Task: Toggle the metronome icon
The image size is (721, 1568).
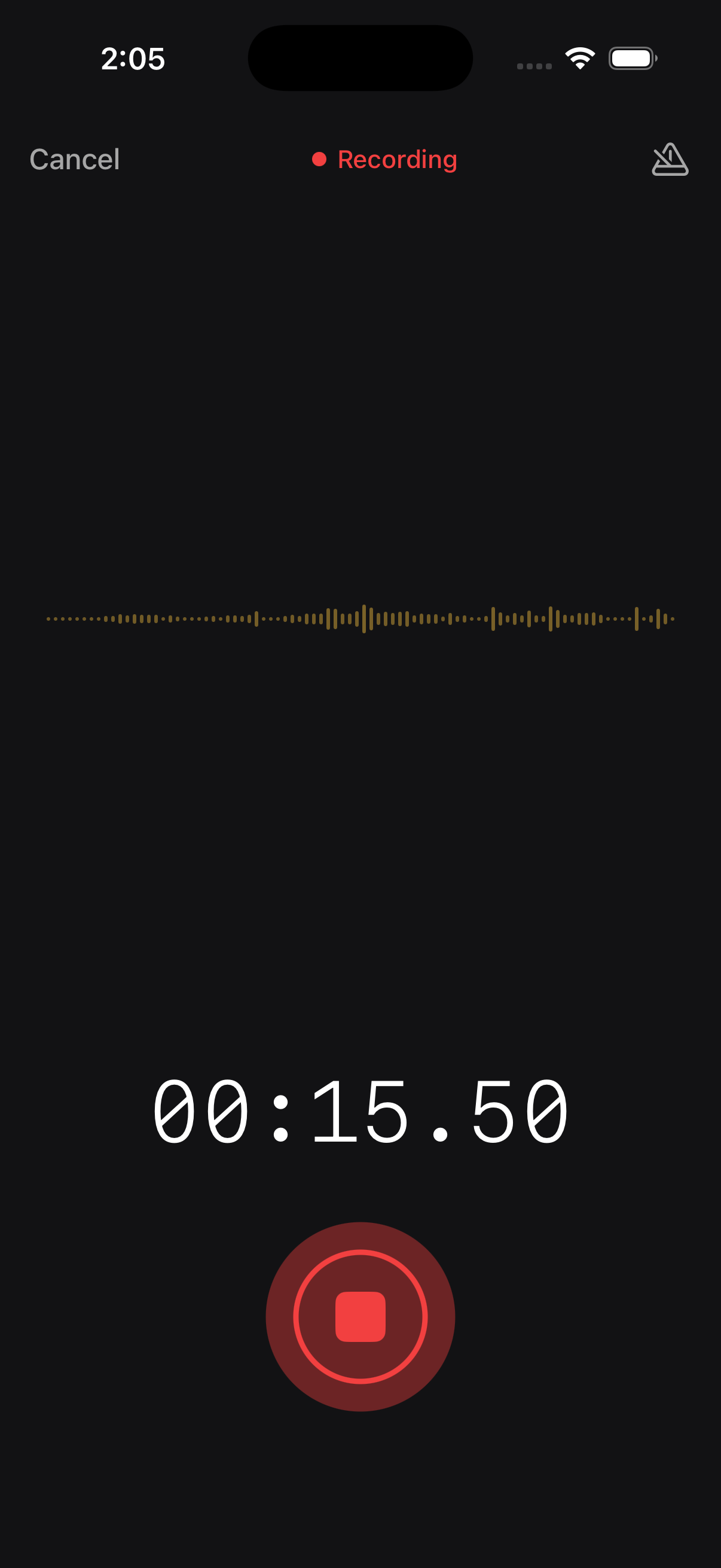Action: pos(669,160)
